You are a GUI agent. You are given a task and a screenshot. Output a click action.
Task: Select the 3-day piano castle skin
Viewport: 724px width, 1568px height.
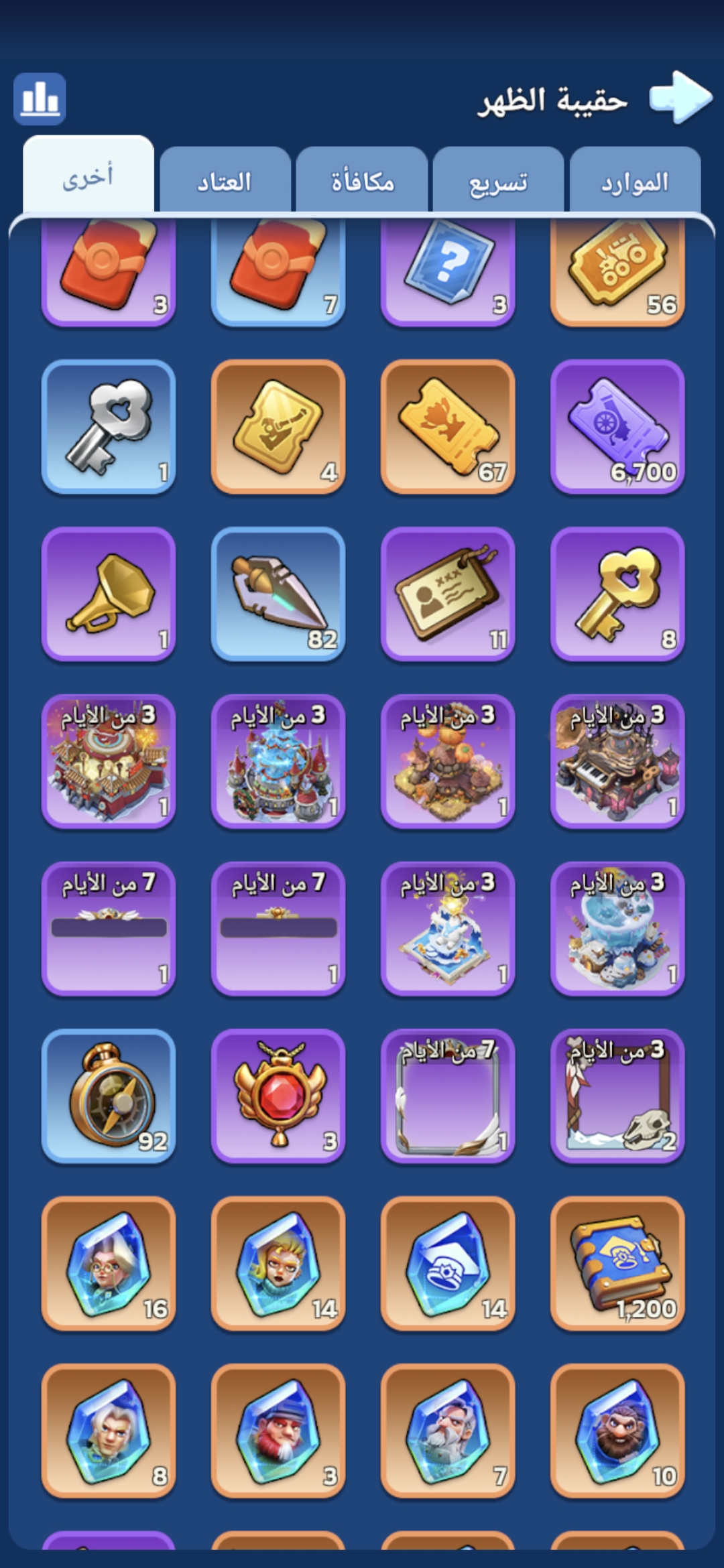[x=617, y=762]
